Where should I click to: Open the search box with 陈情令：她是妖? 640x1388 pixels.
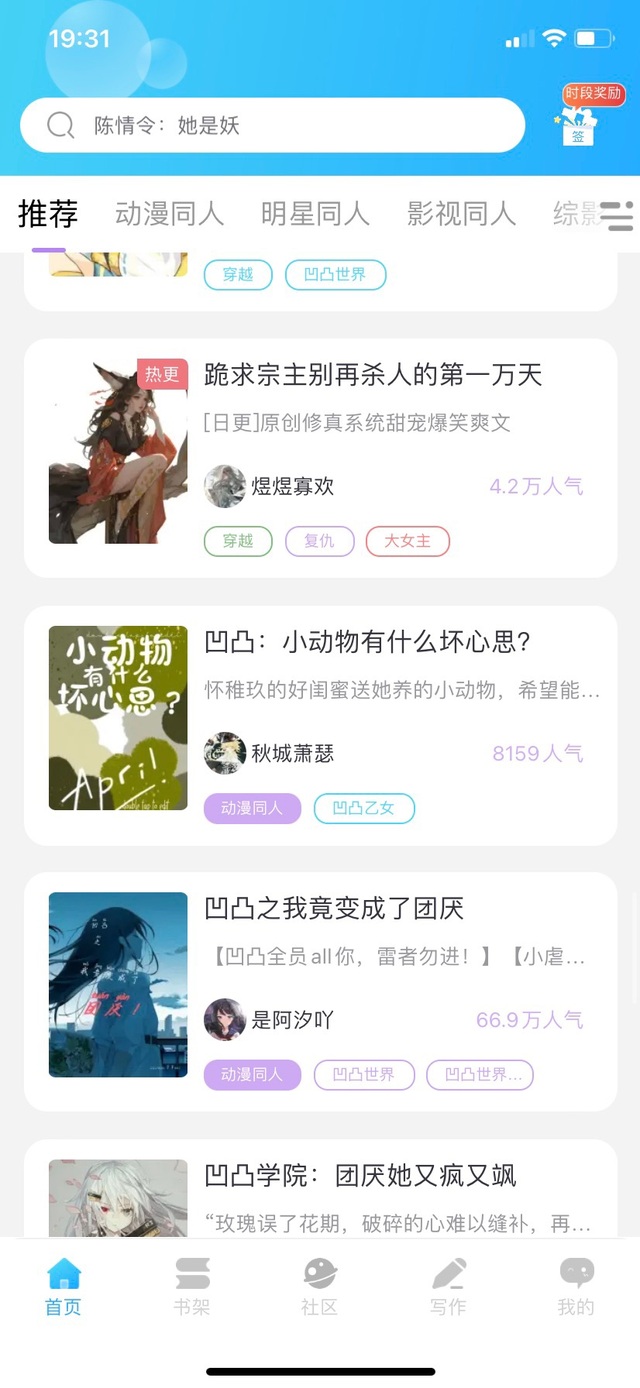(x=272, y=126)
